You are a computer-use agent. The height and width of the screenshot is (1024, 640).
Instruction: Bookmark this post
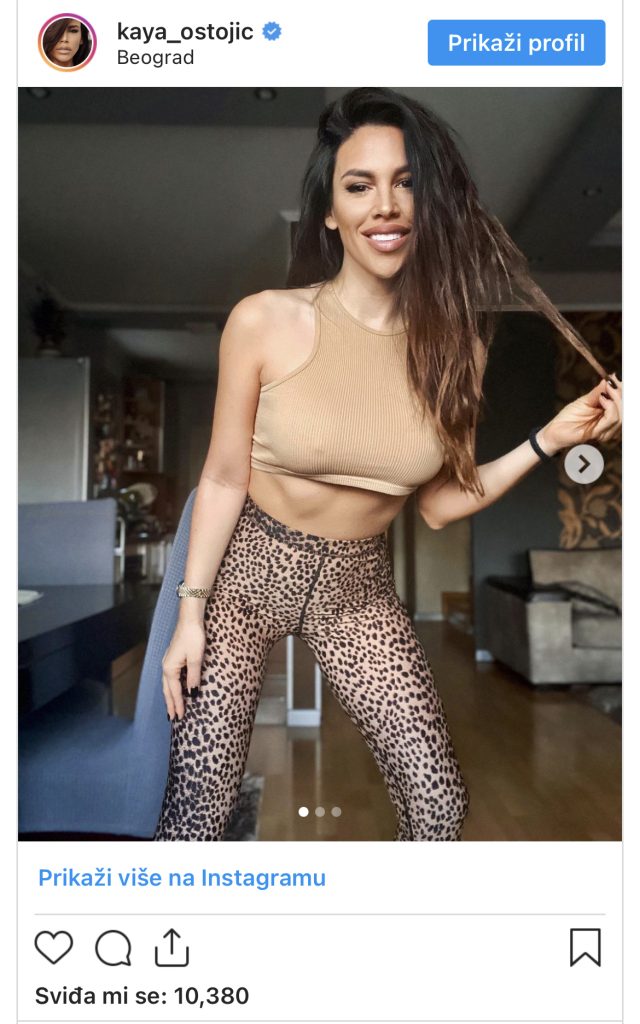tap(585, 947)
